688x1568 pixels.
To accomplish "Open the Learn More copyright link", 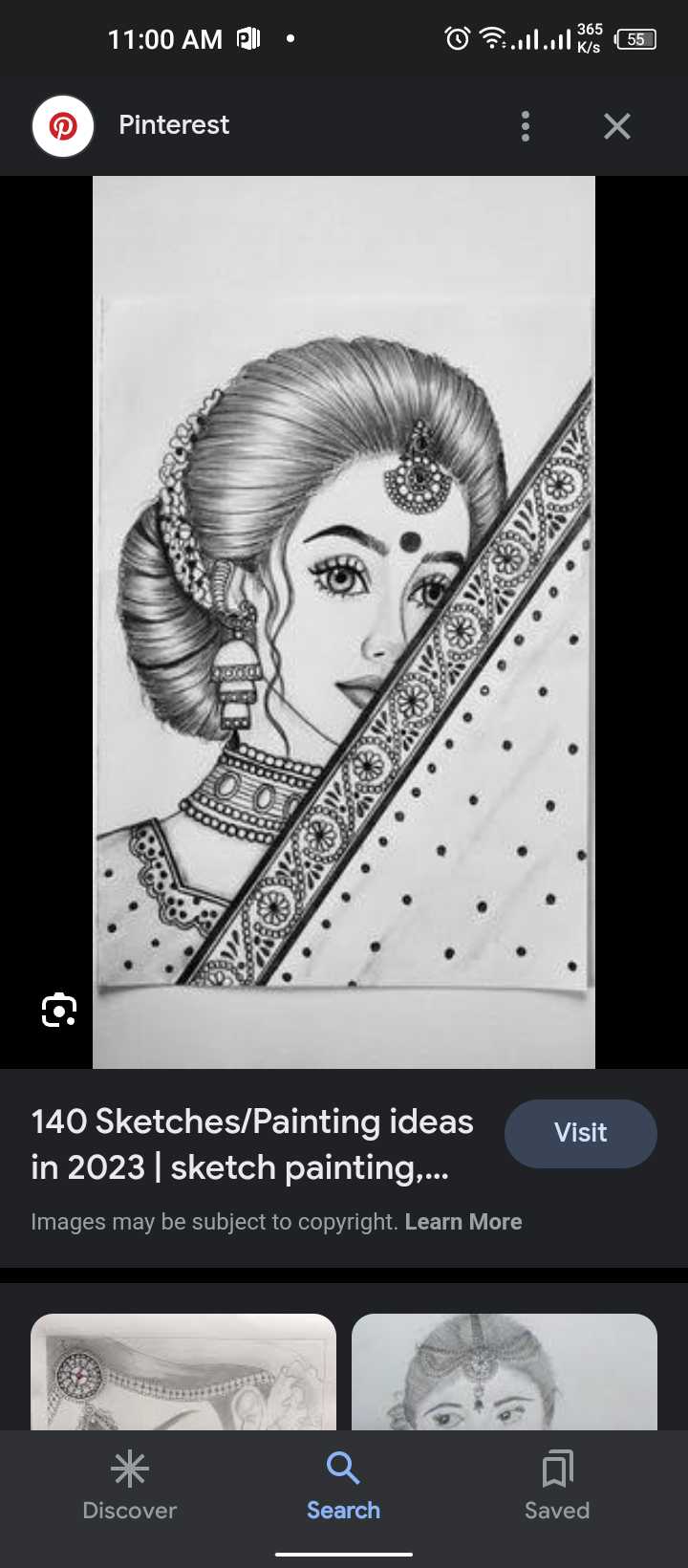I will tap(463, 1222).
